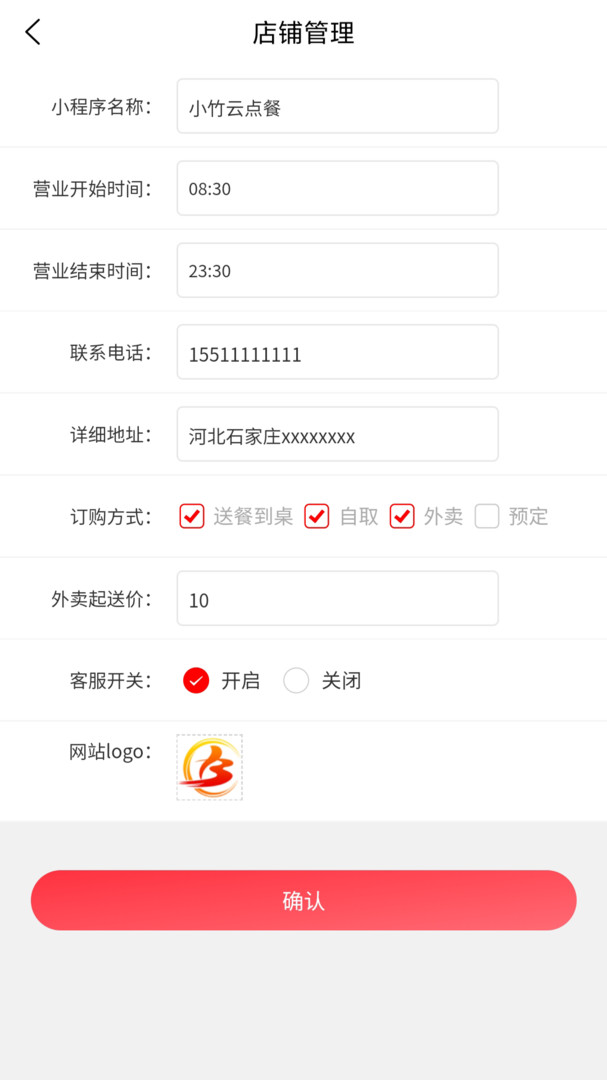Change the 网站logo image

(x=209, y=767)
